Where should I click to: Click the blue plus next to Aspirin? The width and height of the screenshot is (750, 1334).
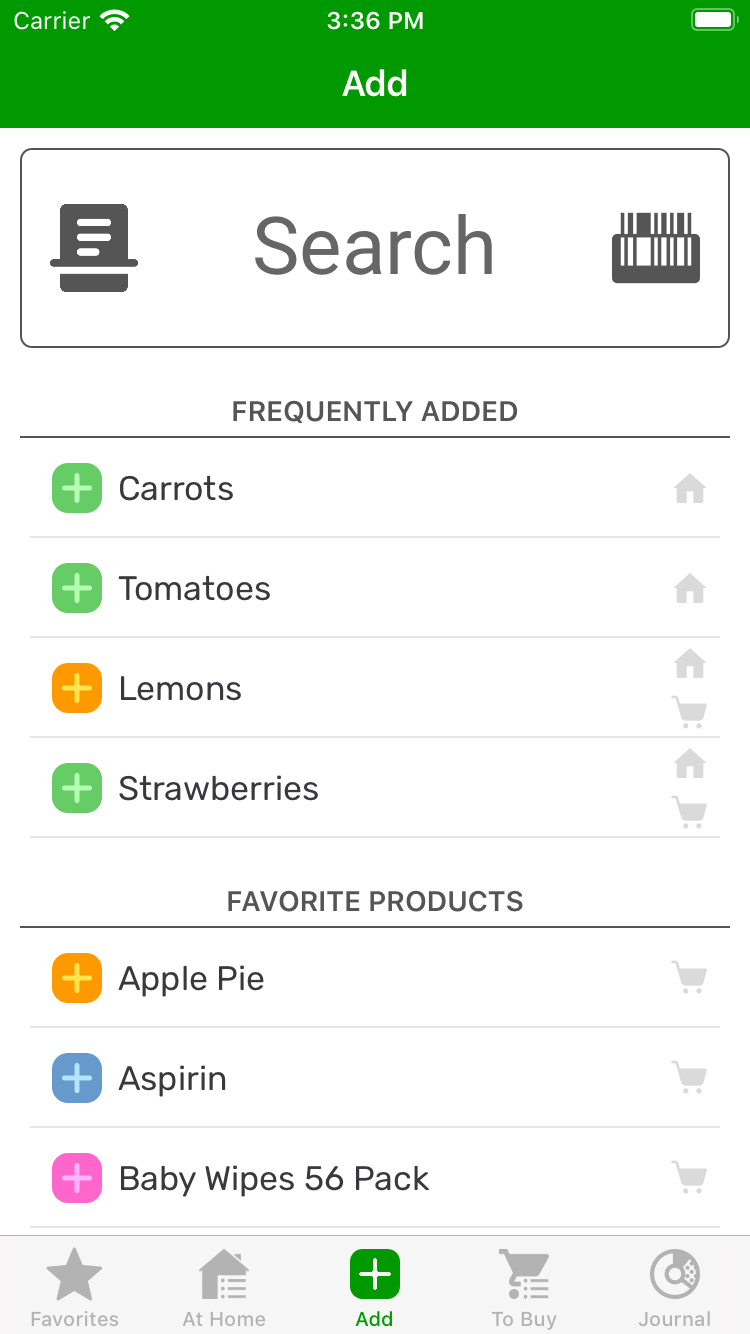point(76,1078)
